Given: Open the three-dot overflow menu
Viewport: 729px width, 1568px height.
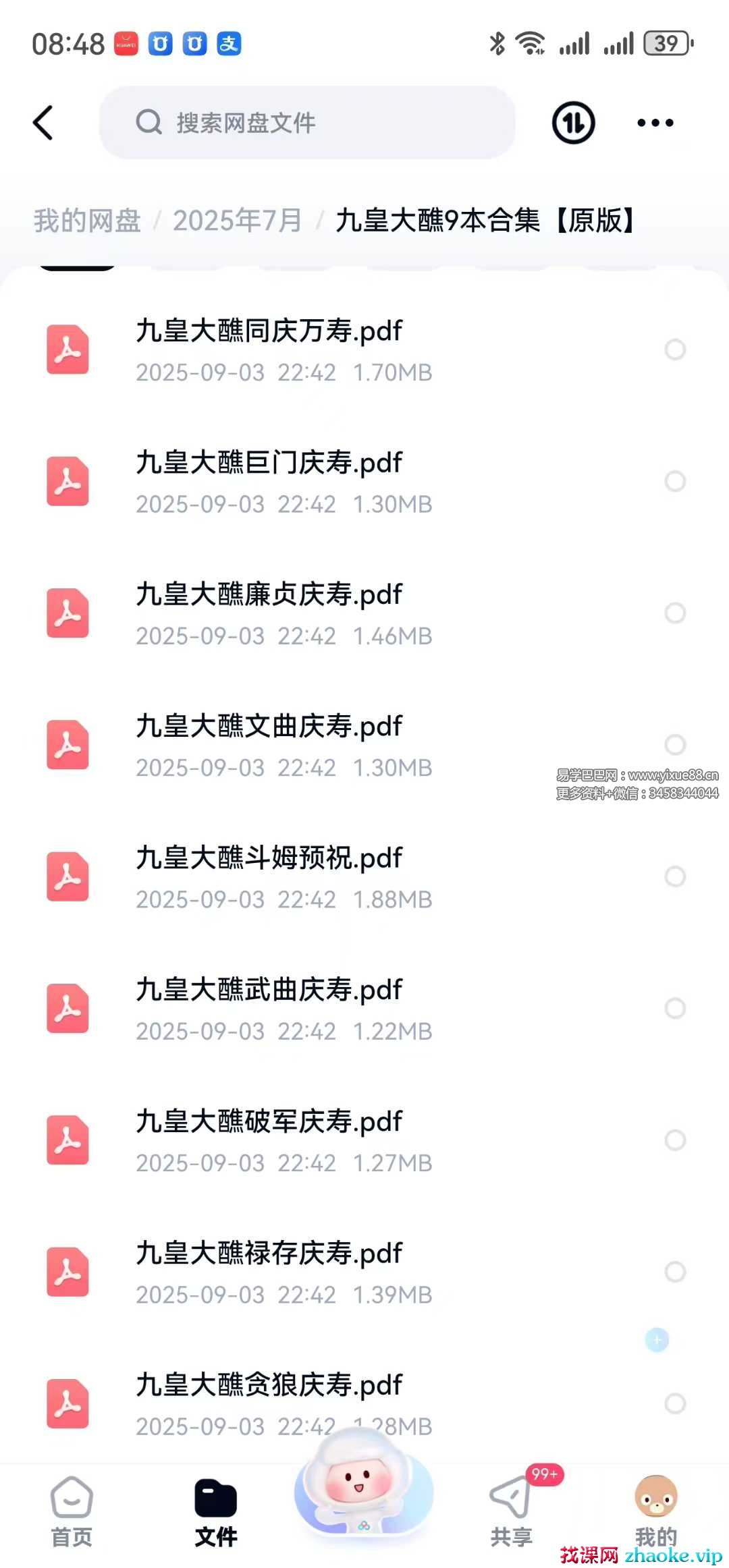Looking at the screenshot, I should (655, 123).
